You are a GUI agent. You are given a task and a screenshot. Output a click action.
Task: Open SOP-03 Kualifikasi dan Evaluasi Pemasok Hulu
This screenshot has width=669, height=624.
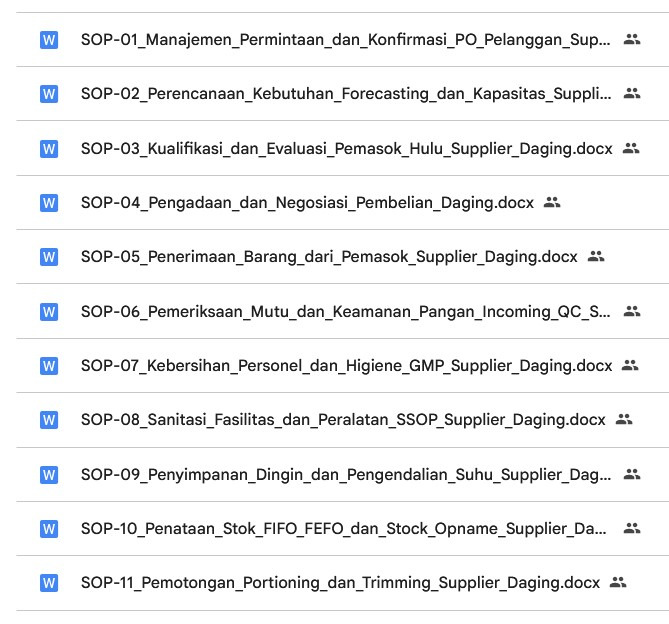(345, 148)
